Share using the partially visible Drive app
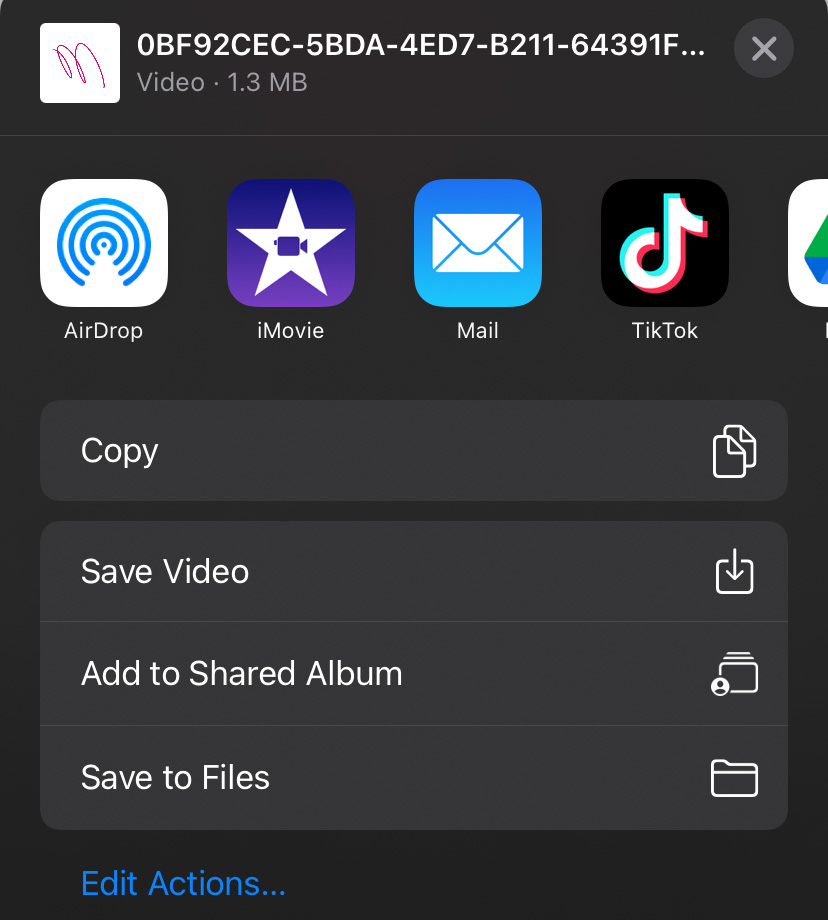 pos(812,243)
